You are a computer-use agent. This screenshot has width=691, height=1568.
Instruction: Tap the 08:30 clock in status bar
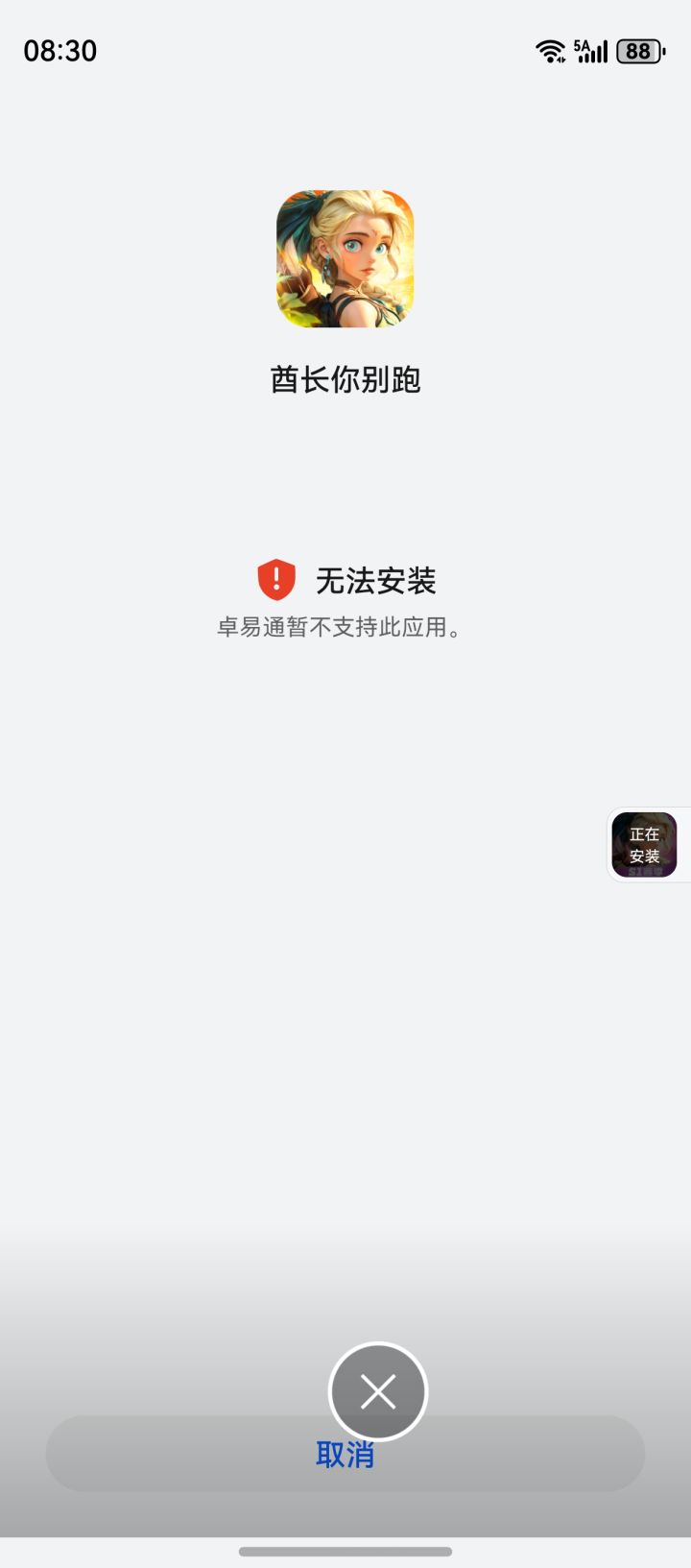[61, 50]
